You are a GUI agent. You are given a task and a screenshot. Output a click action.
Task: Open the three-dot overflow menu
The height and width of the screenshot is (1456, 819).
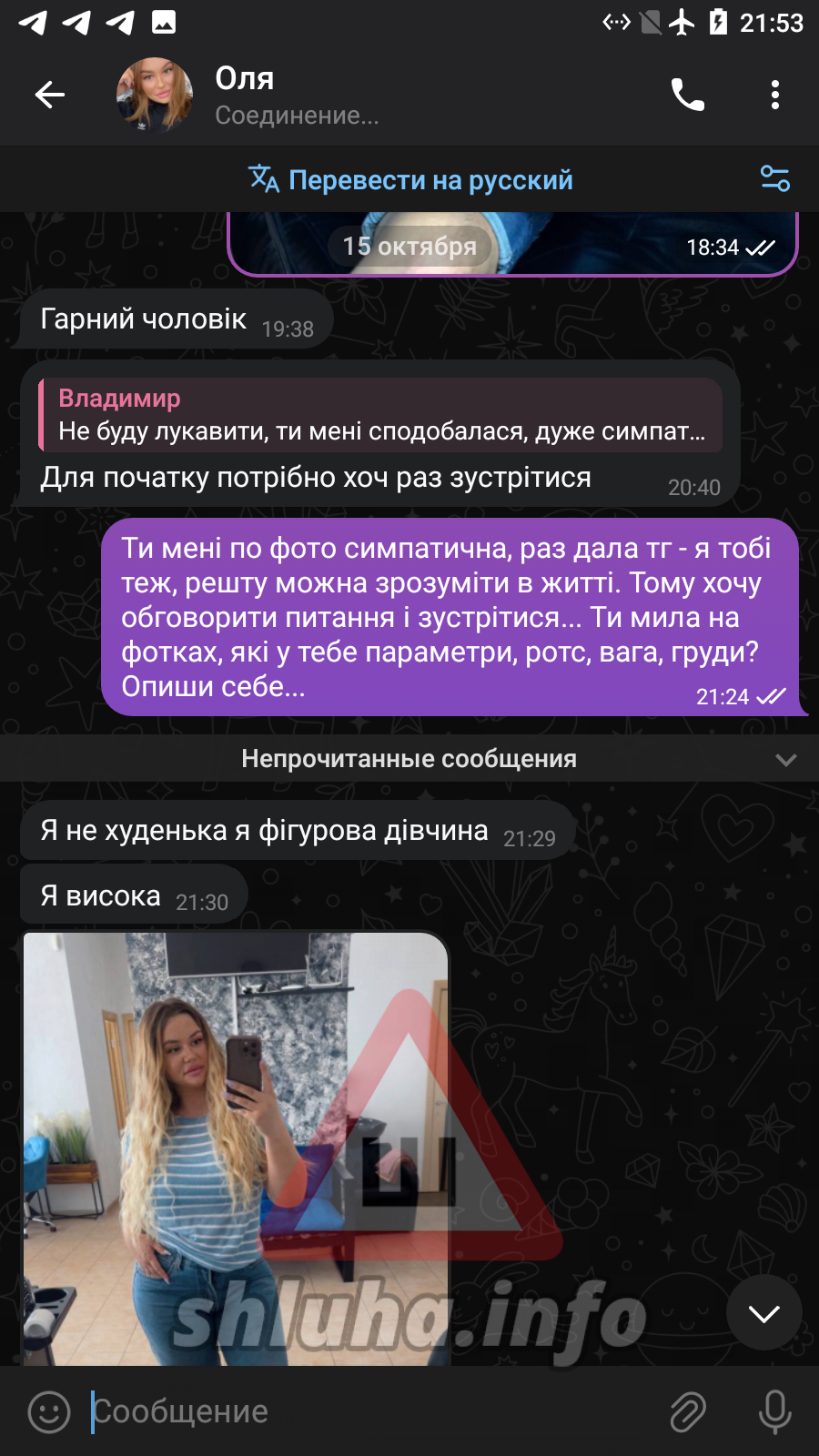point(774,94)
